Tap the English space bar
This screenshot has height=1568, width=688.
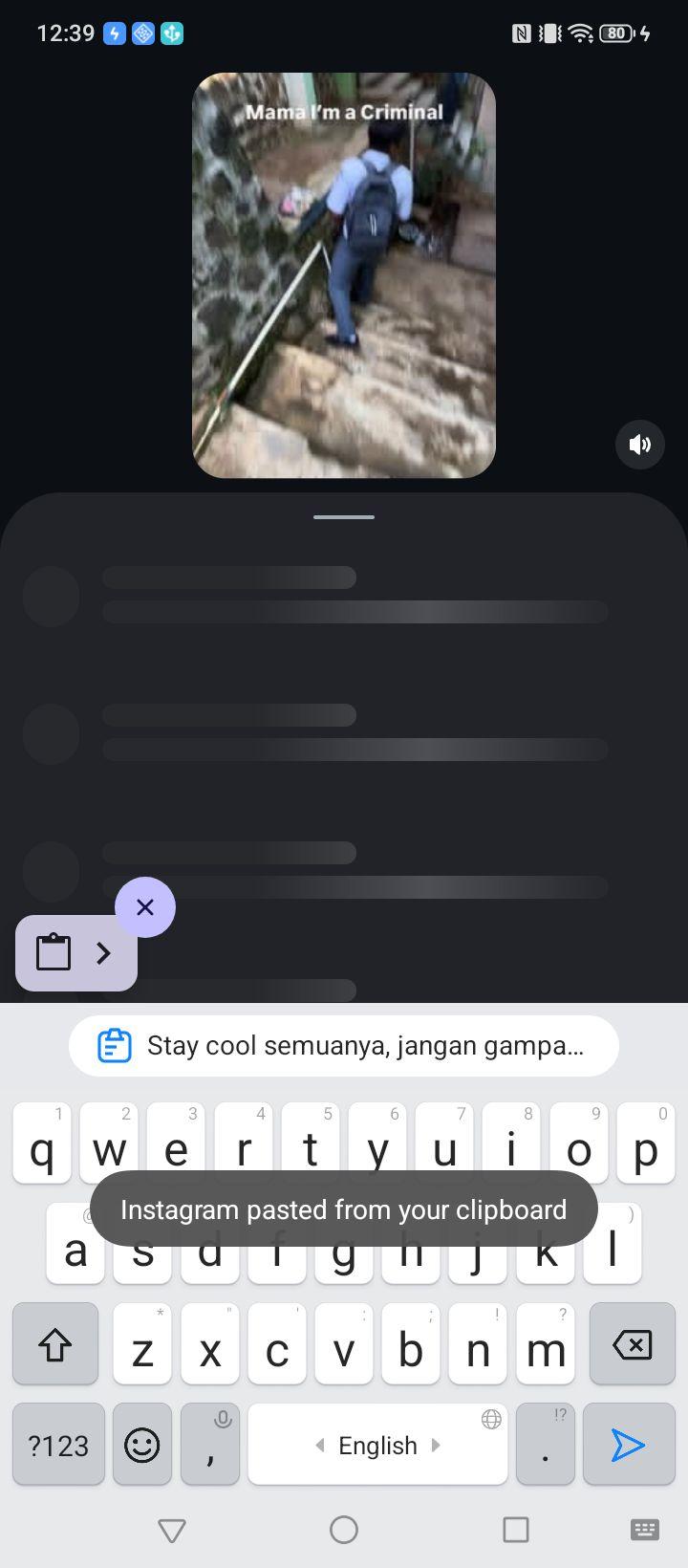pos(377,1445)
